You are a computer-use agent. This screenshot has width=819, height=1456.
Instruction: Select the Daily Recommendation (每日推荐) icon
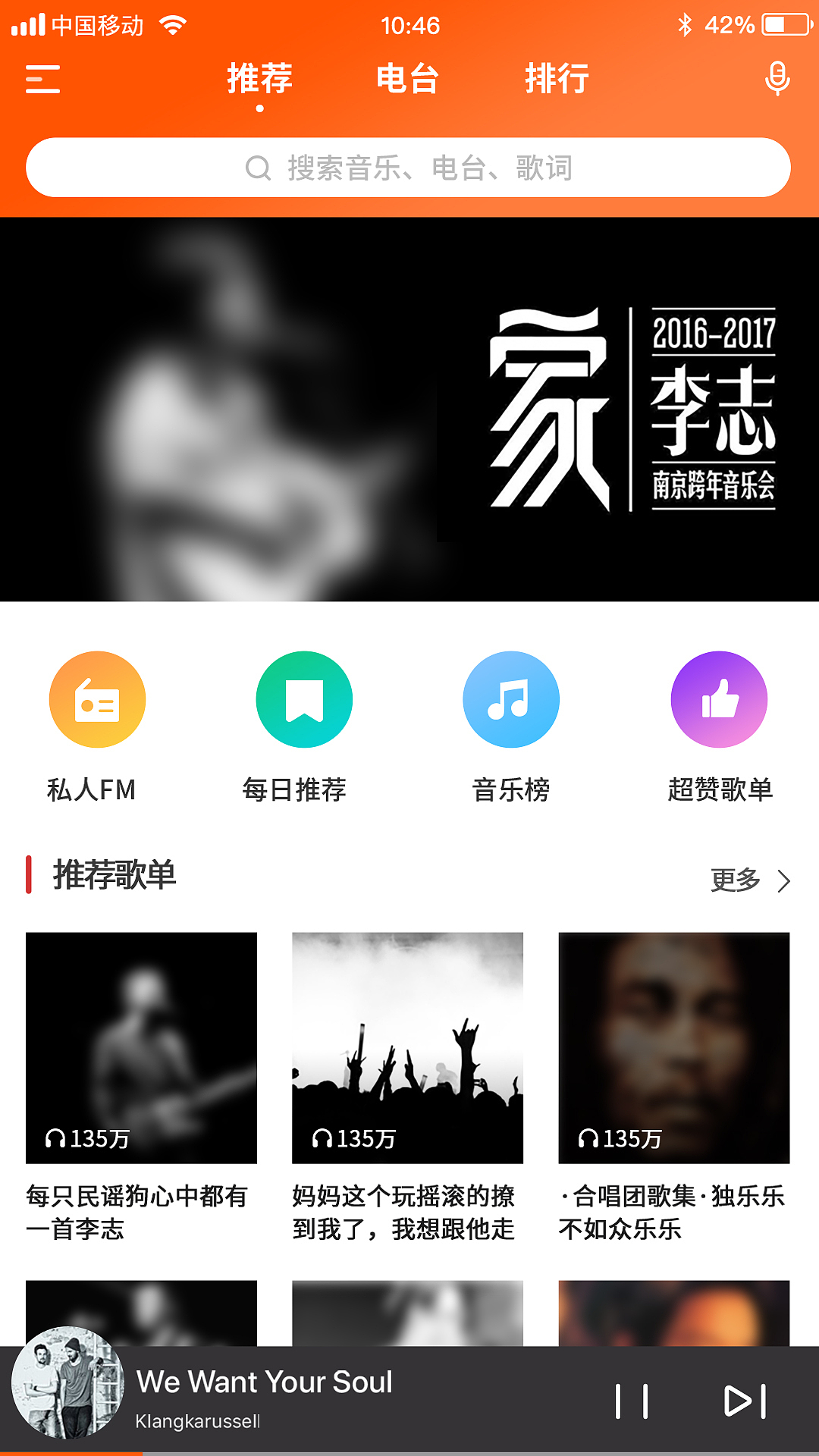(304, 699)
